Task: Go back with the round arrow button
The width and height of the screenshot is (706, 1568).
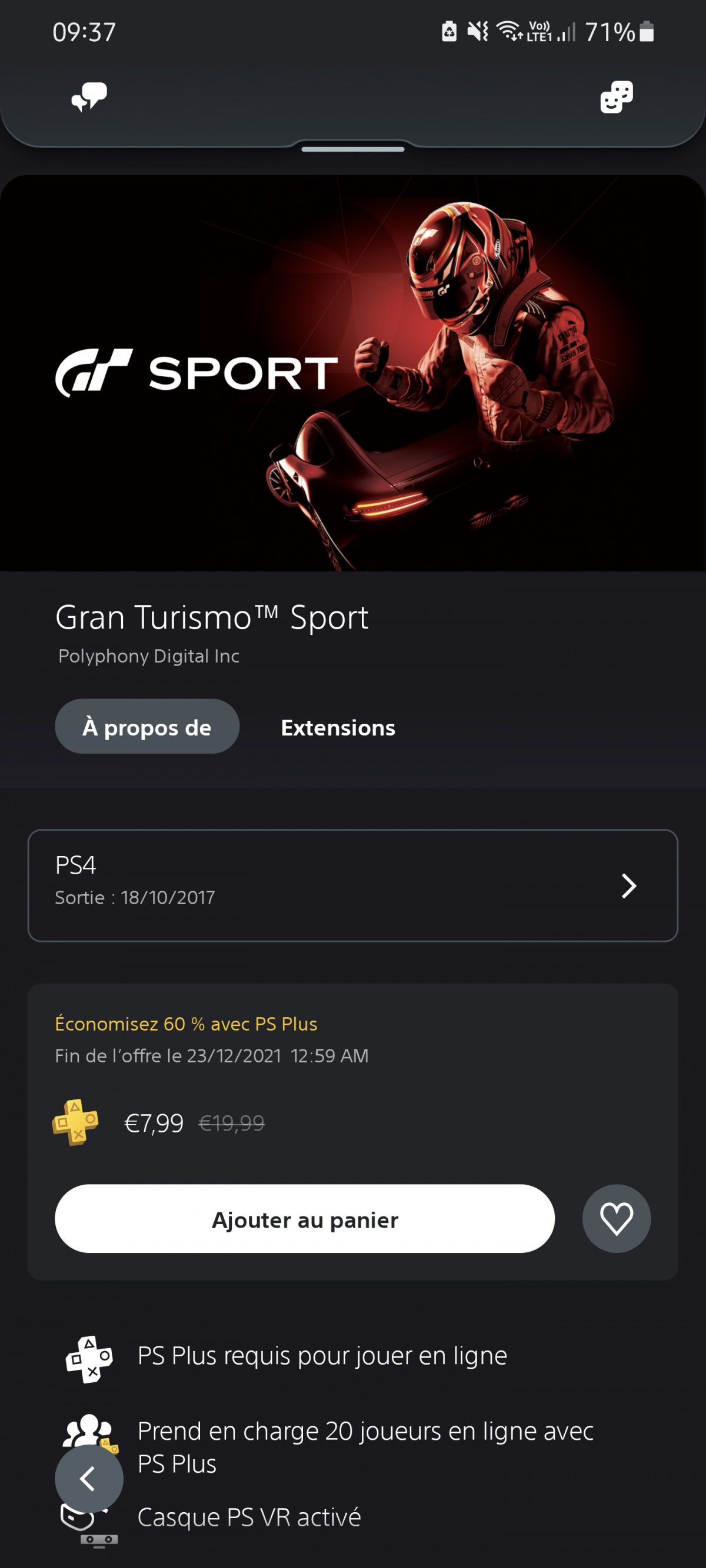Action: [x=89, y=1479]
